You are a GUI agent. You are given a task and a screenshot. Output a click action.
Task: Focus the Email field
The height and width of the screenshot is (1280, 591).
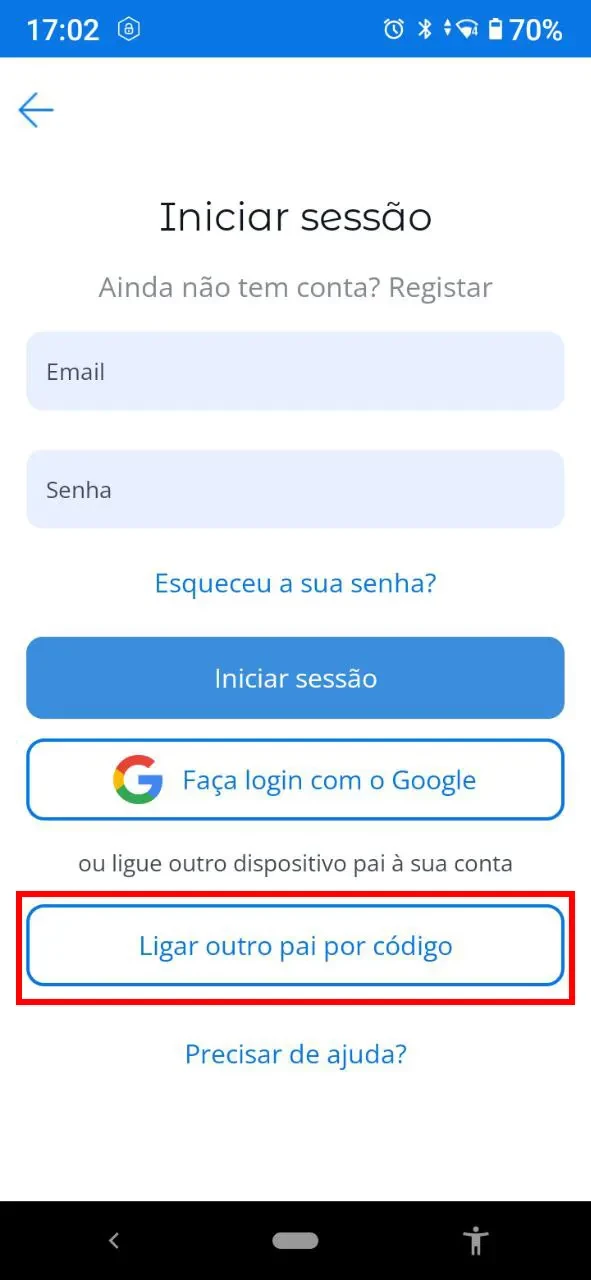pyautogui.click(x=295, y=371)
